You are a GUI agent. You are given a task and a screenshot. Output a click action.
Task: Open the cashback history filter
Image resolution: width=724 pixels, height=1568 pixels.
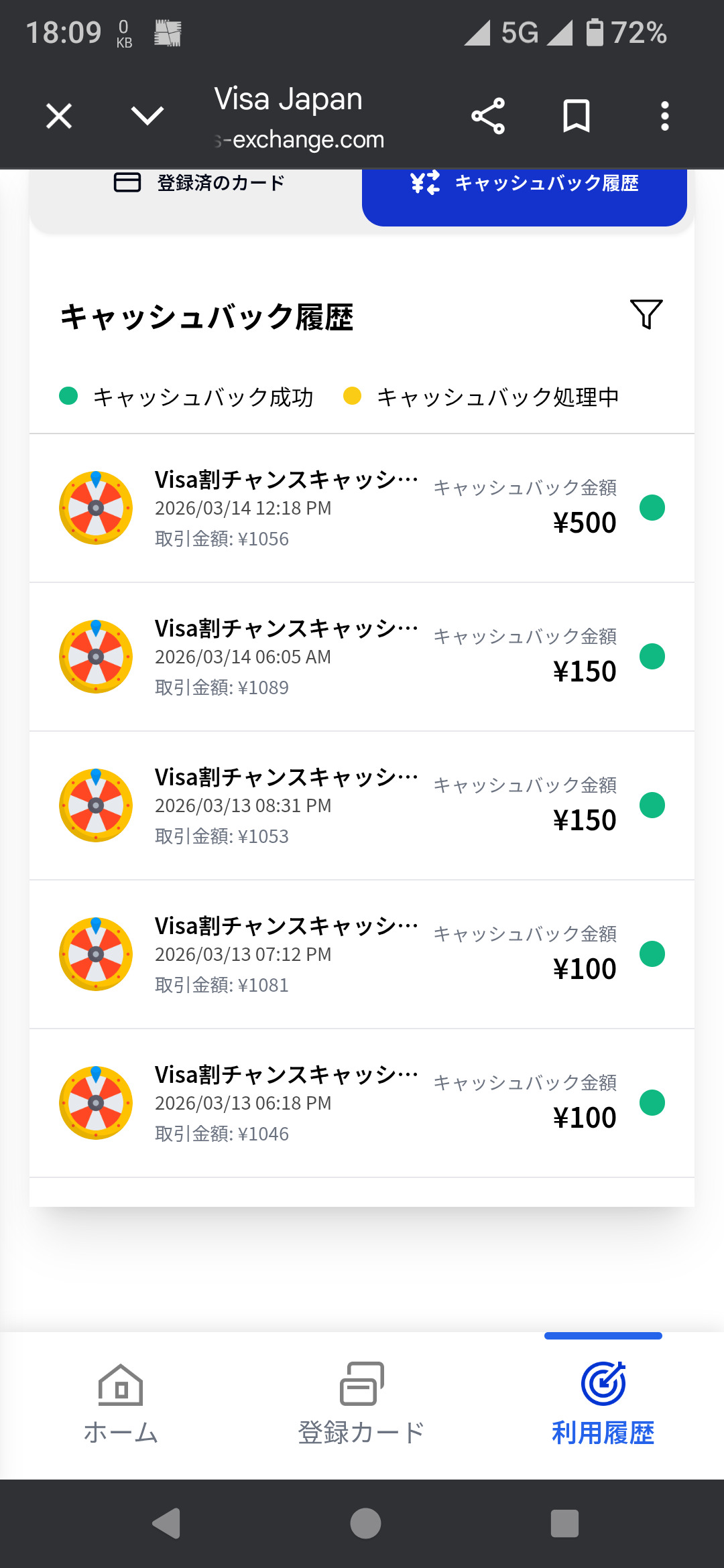646,315
